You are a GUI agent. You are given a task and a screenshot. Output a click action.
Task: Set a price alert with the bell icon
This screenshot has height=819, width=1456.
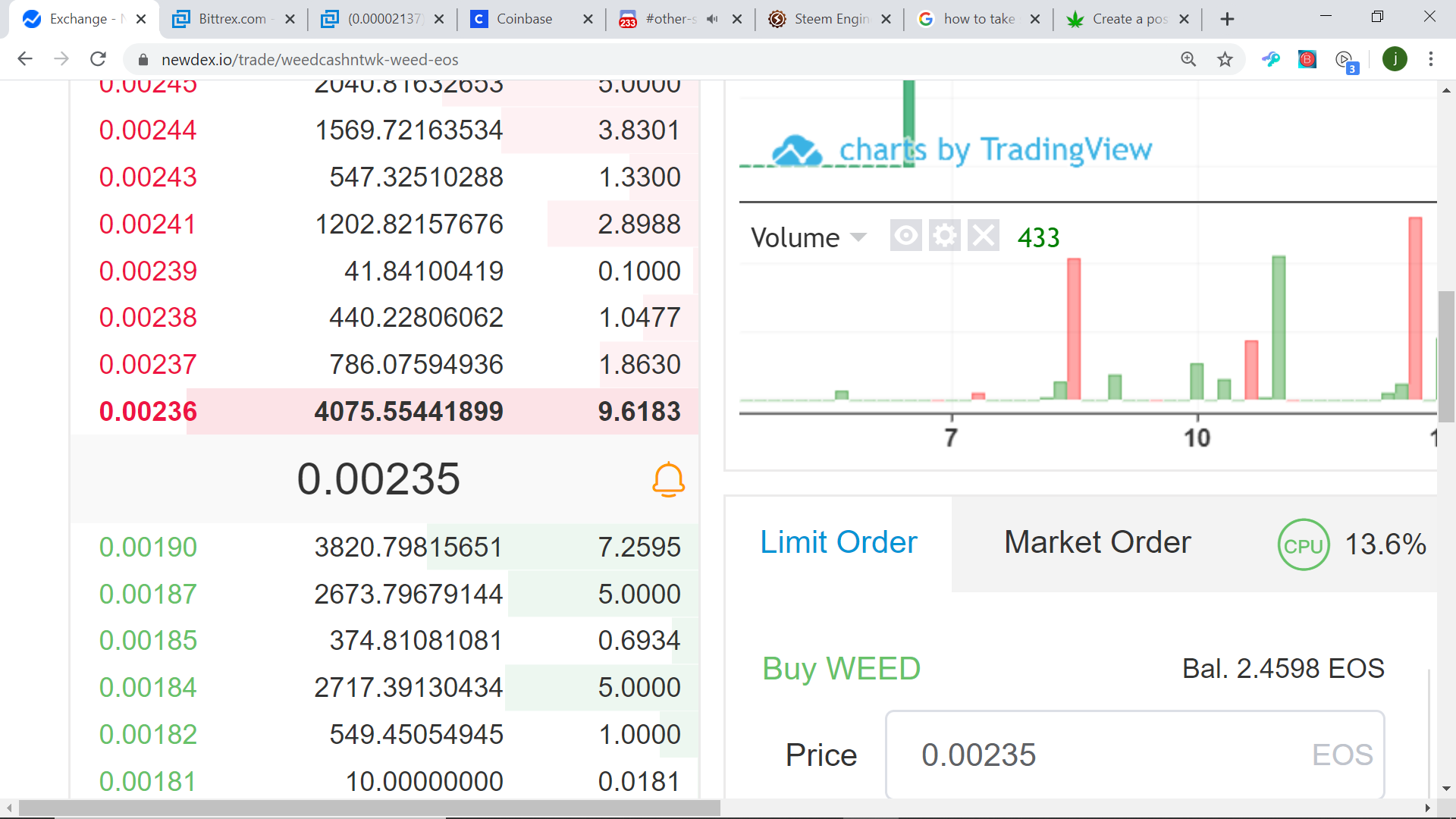click(x=668, y=479)
